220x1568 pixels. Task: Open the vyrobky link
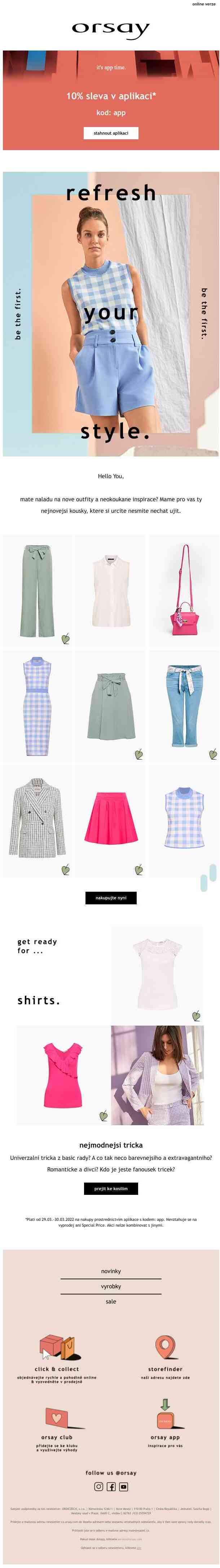click(111, 1286)
